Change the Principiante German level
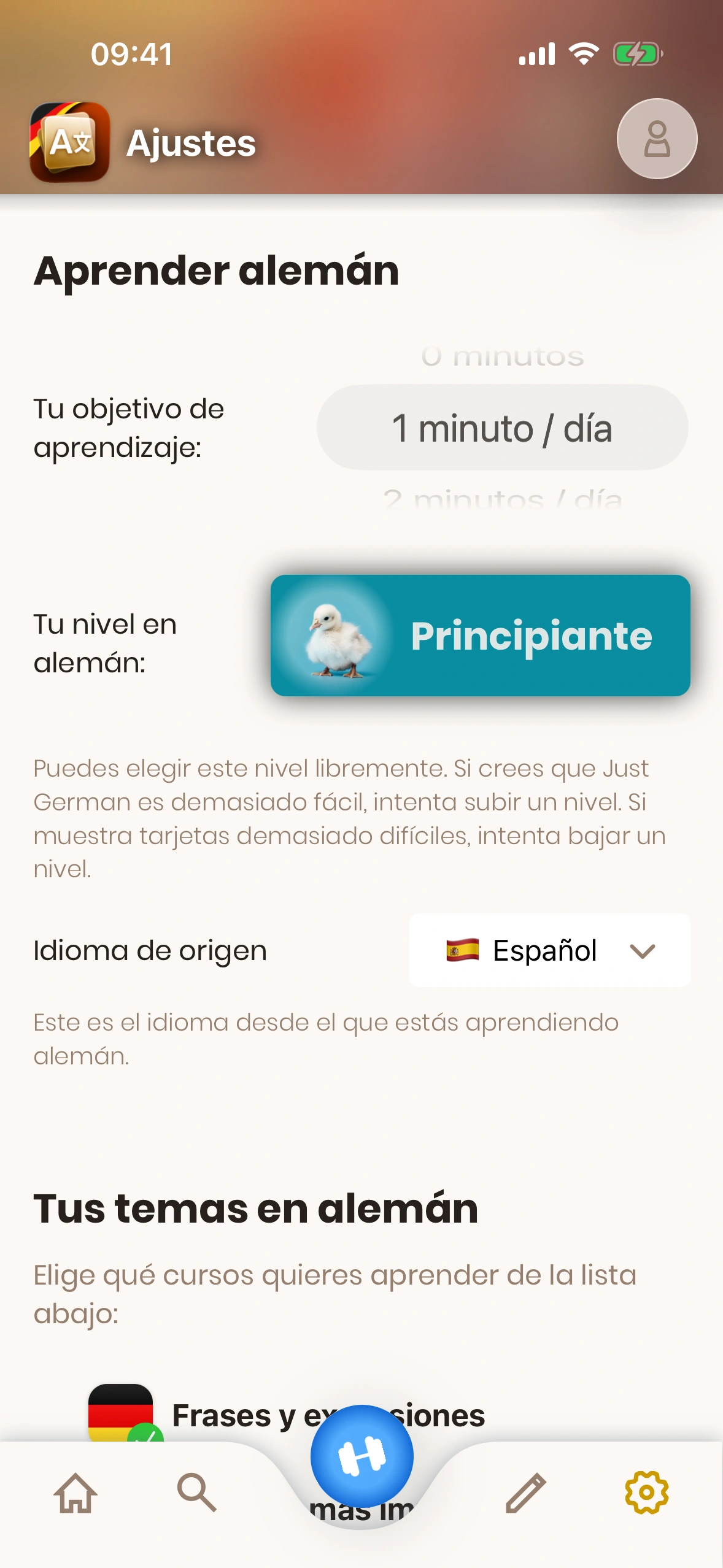The height and width of the screenshot is (1568, 723). pos(480,636)
